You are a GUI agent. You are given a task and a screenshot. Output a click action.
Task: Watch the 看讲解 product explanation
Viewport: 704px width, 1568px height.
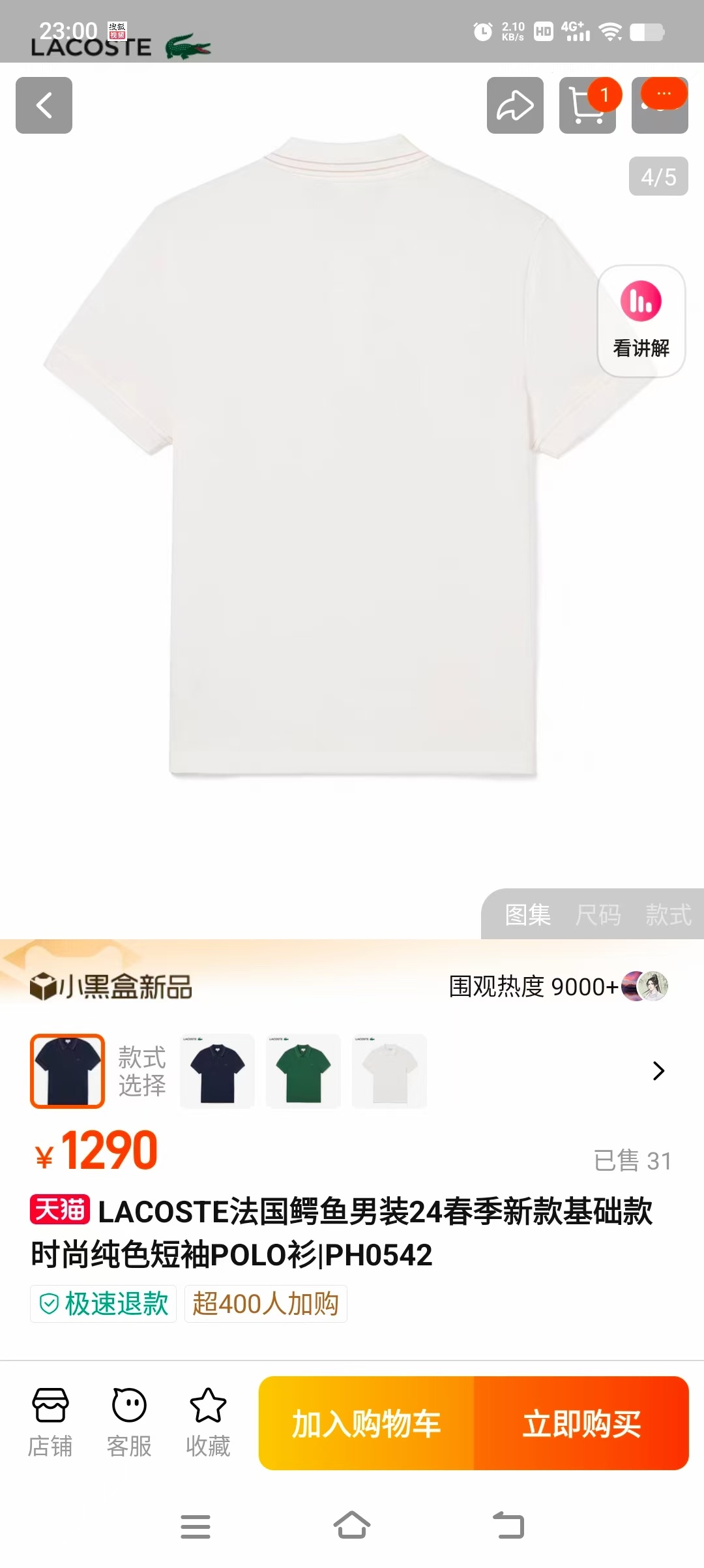coord(641,321)
